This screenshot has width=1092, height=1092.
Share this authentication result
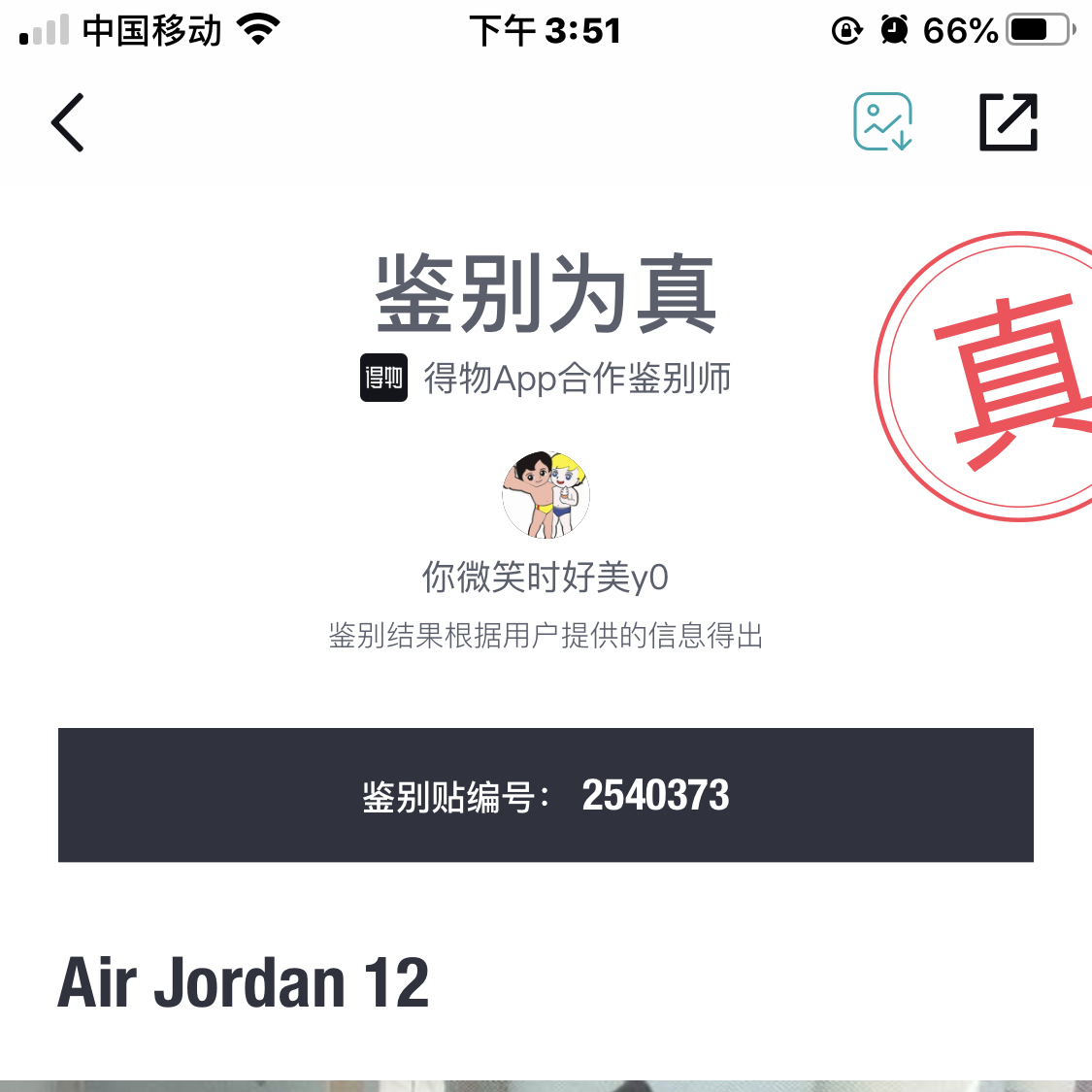point(1009,122)
